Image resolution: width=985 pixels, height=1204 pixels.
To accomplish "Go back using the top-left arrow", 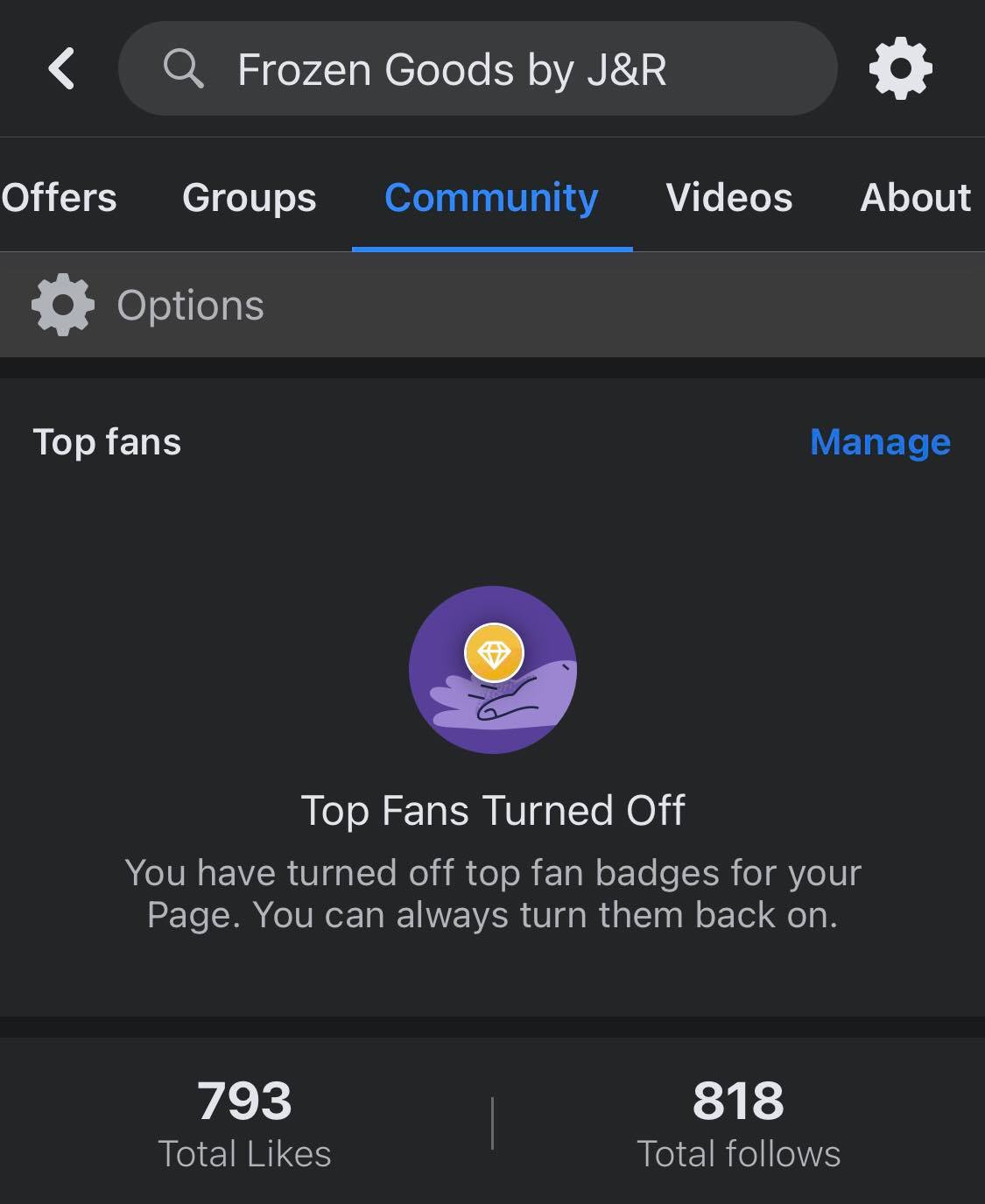I will coord(61,69).
